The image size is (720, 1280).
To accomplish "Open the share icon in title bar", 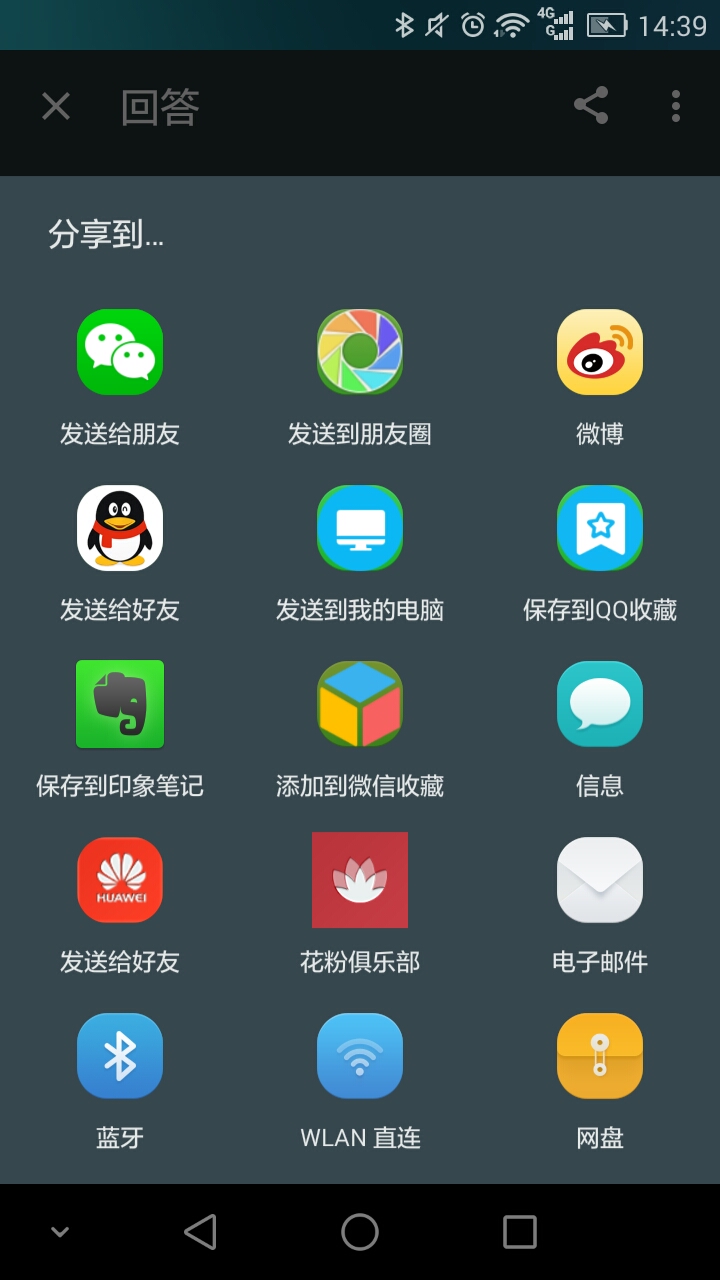I will 590,105.
